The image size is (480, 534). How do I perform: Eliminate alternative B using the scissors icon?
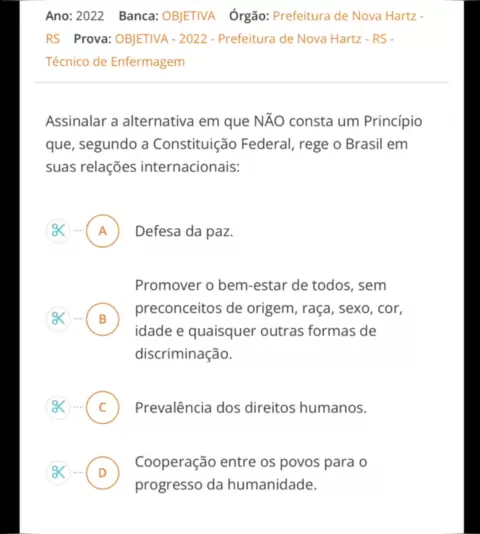pyautogui.click(x=58, y=319)
